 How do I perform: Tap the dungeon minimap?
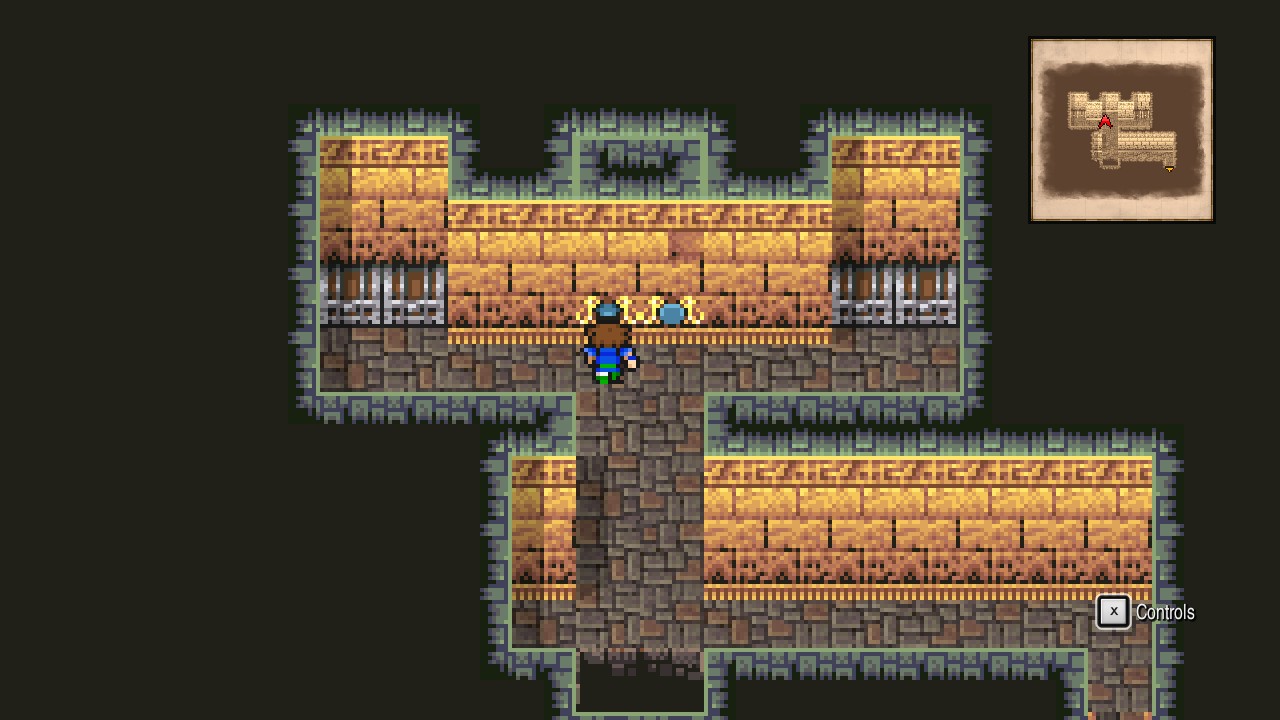(x=1121, y=130)
